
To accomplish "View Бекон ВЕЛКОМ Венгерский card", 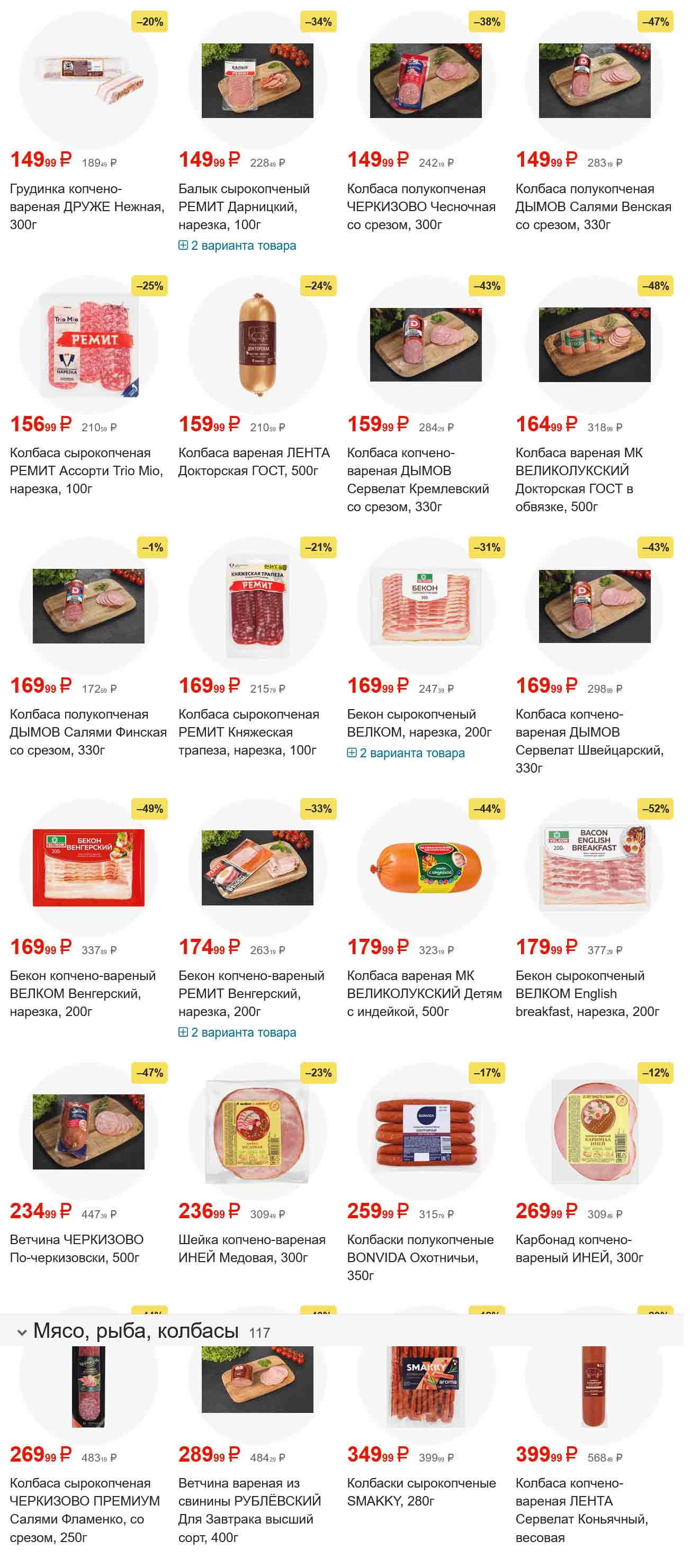I will point(82,992).
